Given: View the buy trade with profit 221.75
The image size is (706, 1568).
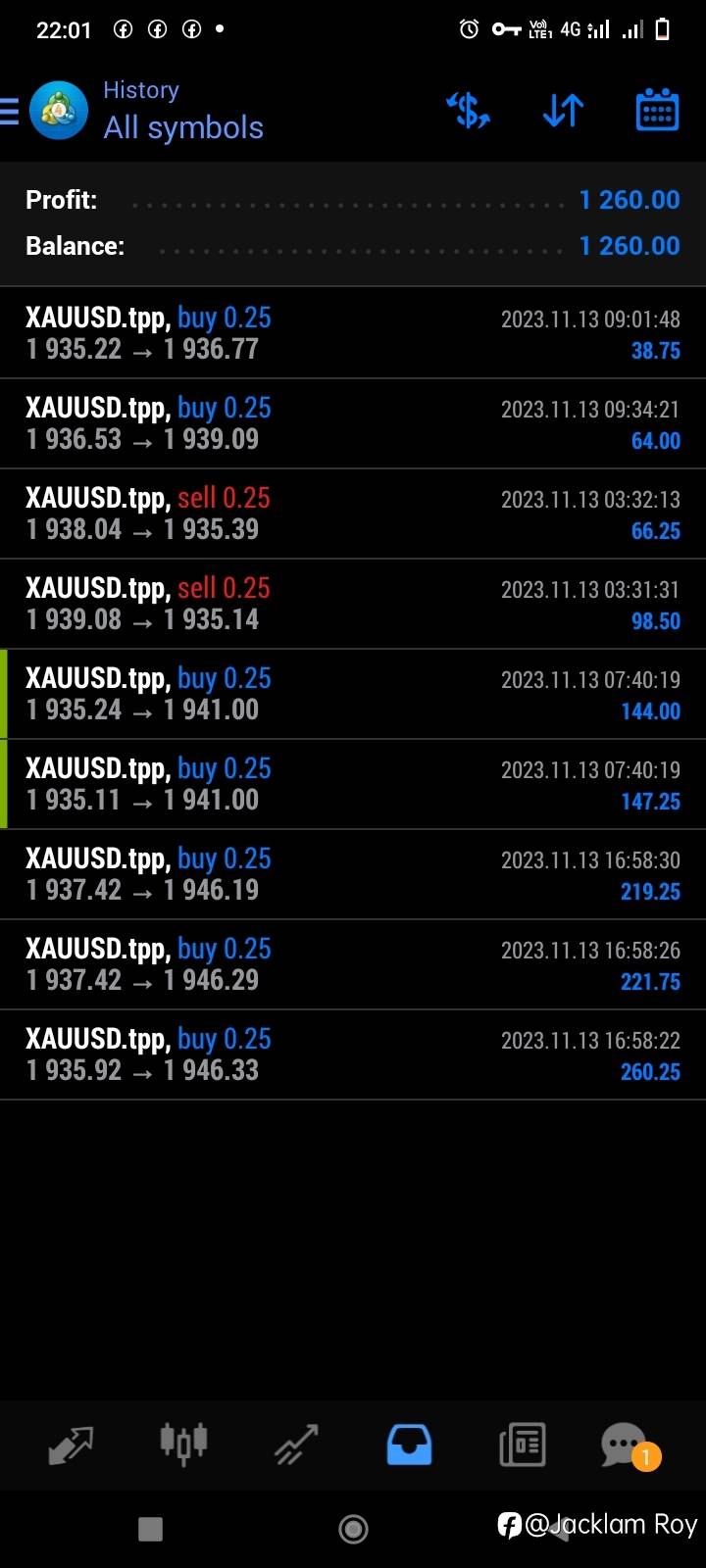Looking at the screenshot, I should 353,964.
